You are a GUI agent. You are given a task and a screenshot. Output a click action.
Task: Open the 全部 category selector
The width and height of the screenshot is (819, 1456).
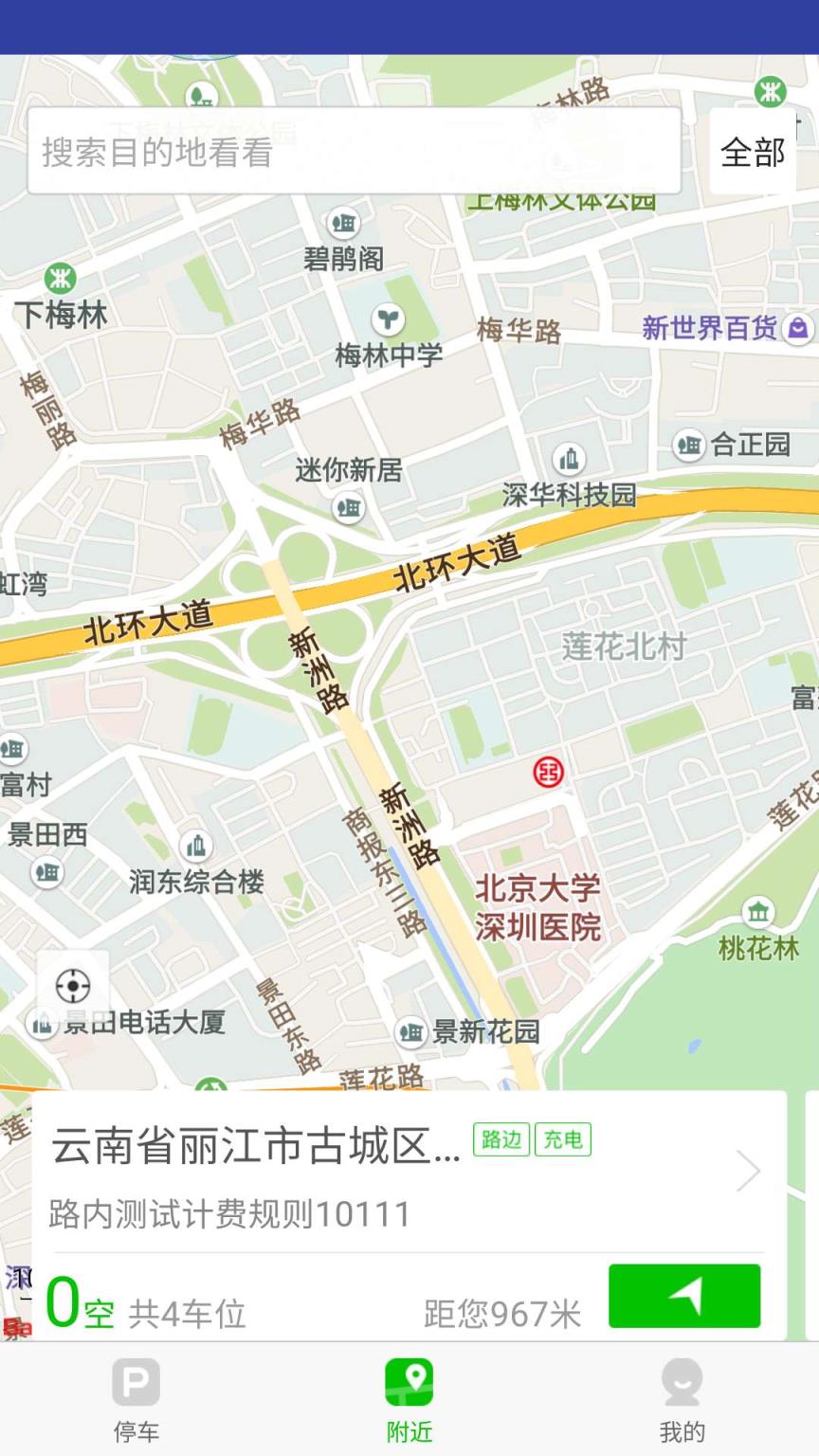coord(754,150)
